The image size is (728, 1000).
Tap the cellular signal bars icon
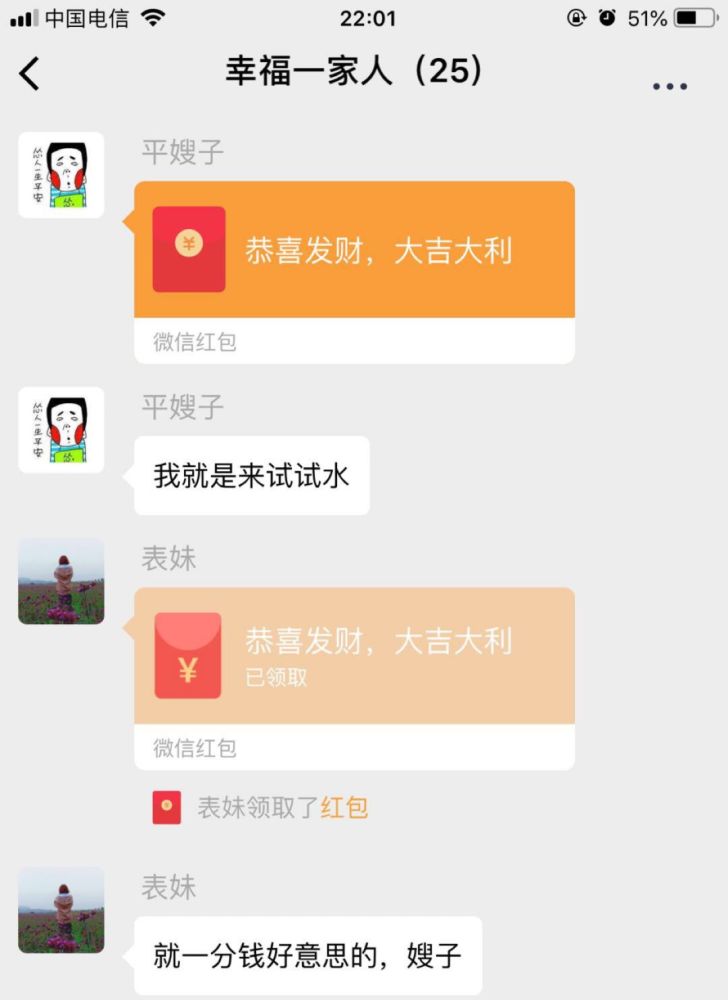click(x=22, y=16)
